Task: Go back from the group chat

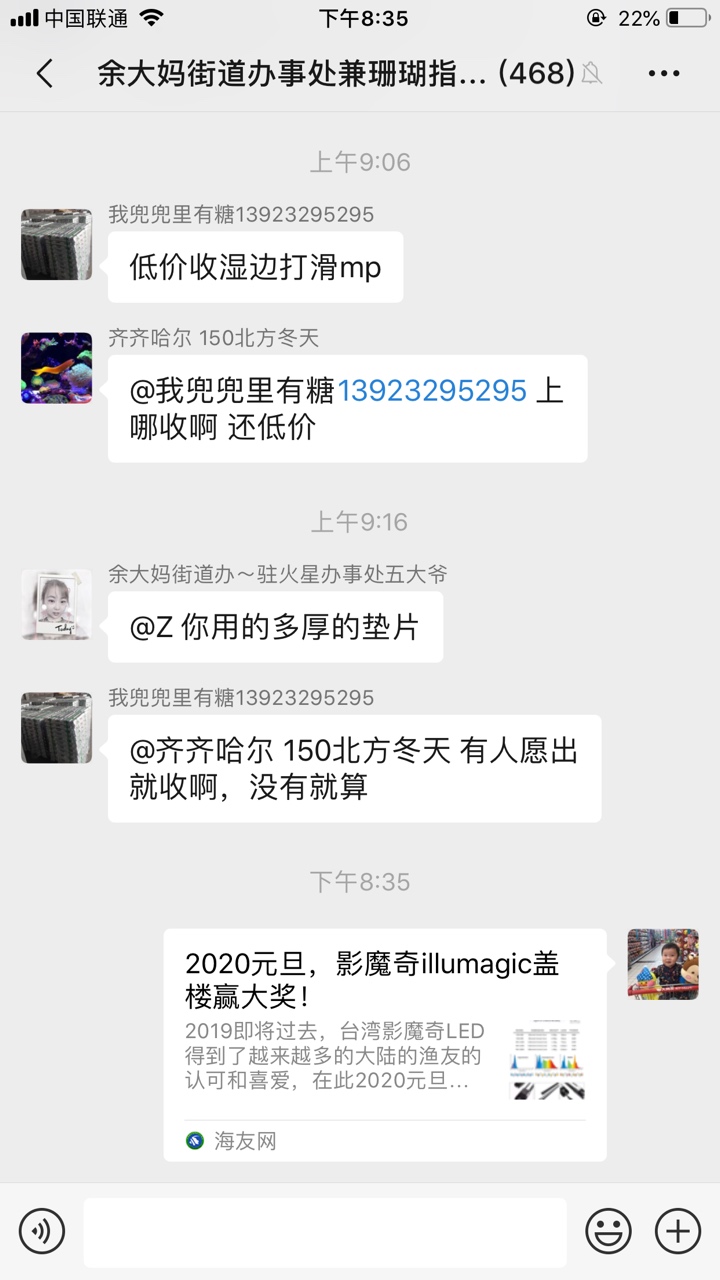Action: (44, 74)
